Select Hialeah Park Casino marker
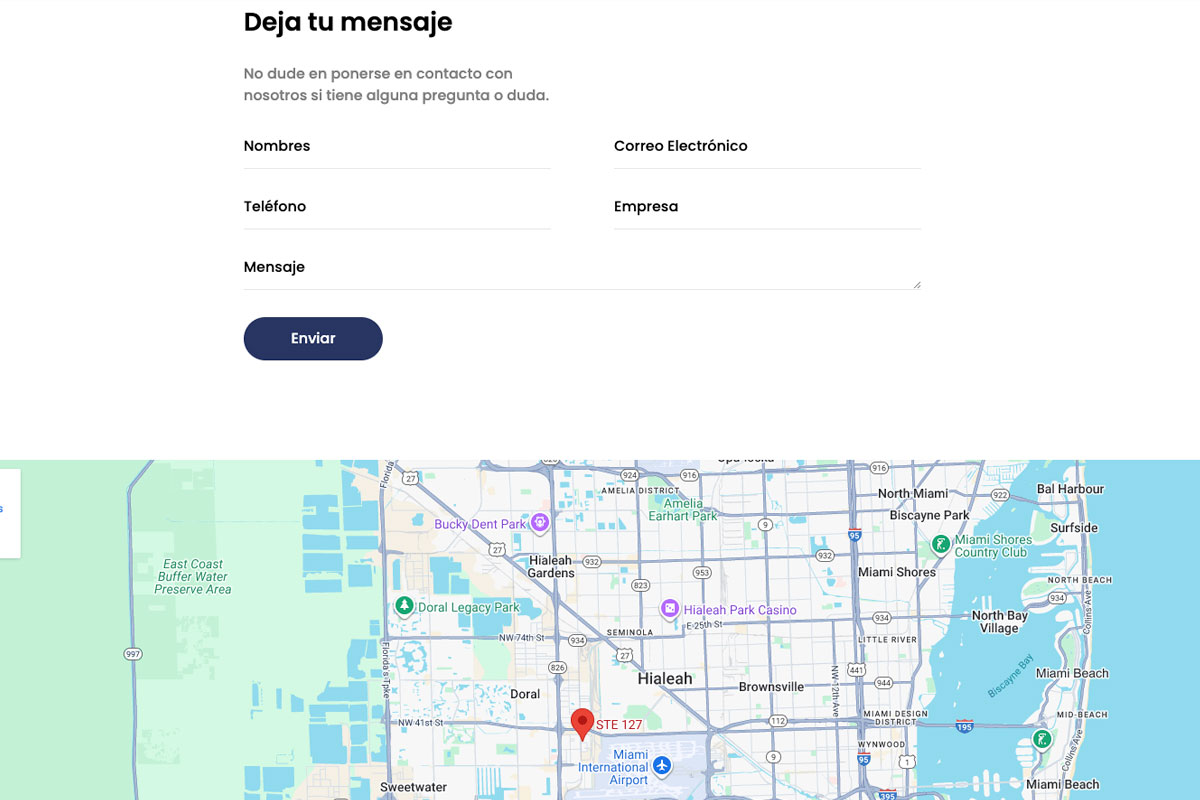1200x800 pixels. click(670, 609)
